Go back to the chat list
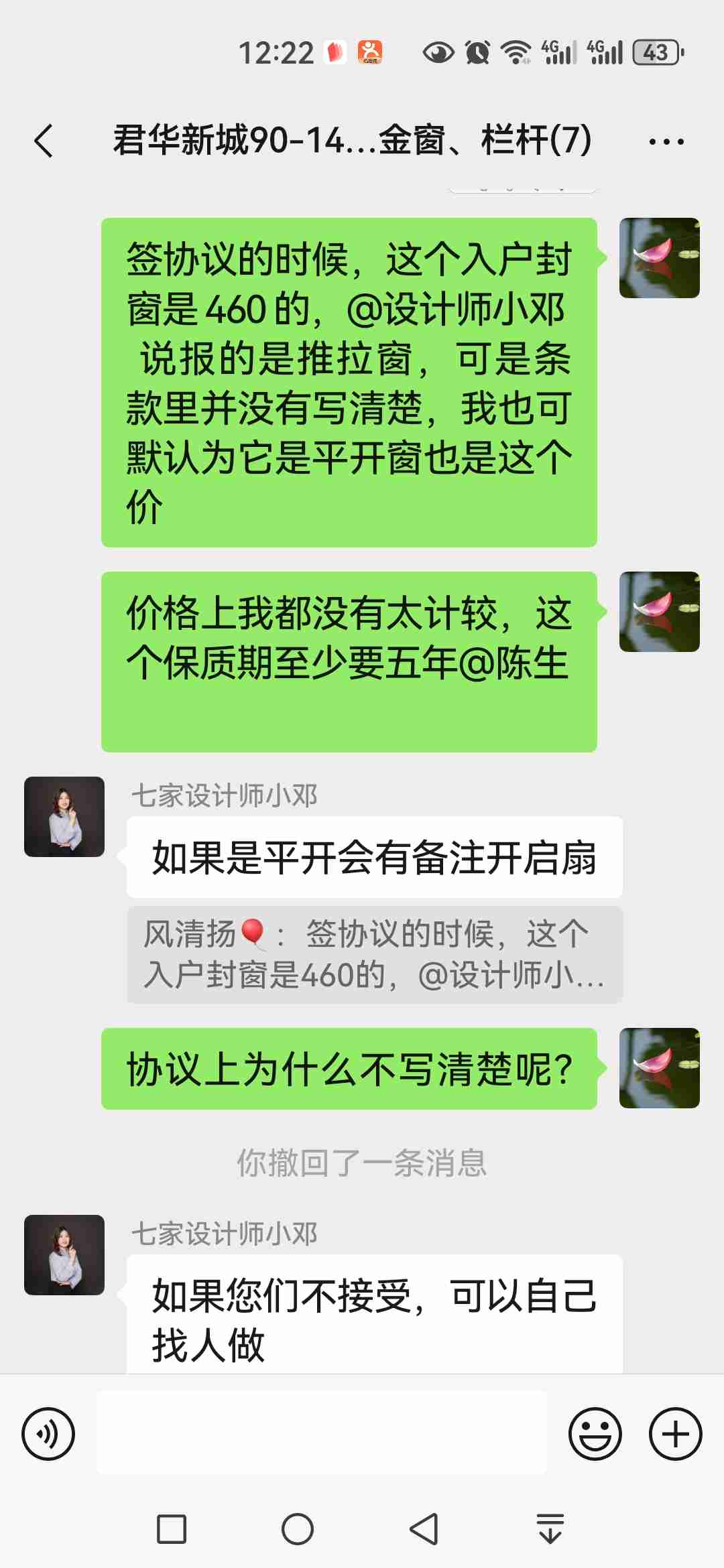724x1568 pixels. click(44, 141)
